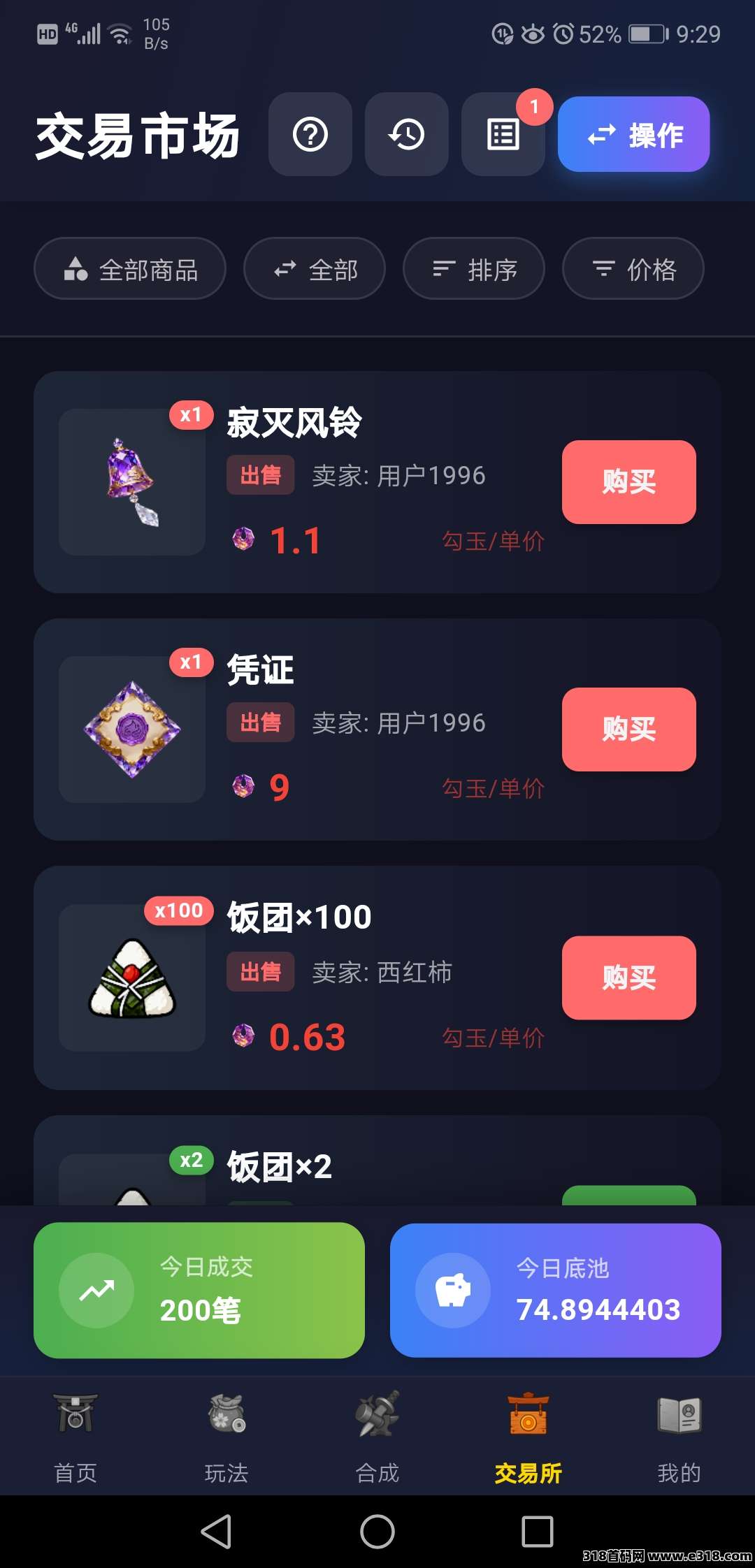Open the order list icon with badge
Image resolution: width=755 pixels, height=1568 pixels.
pyautogui.click(x=503, y=134)
